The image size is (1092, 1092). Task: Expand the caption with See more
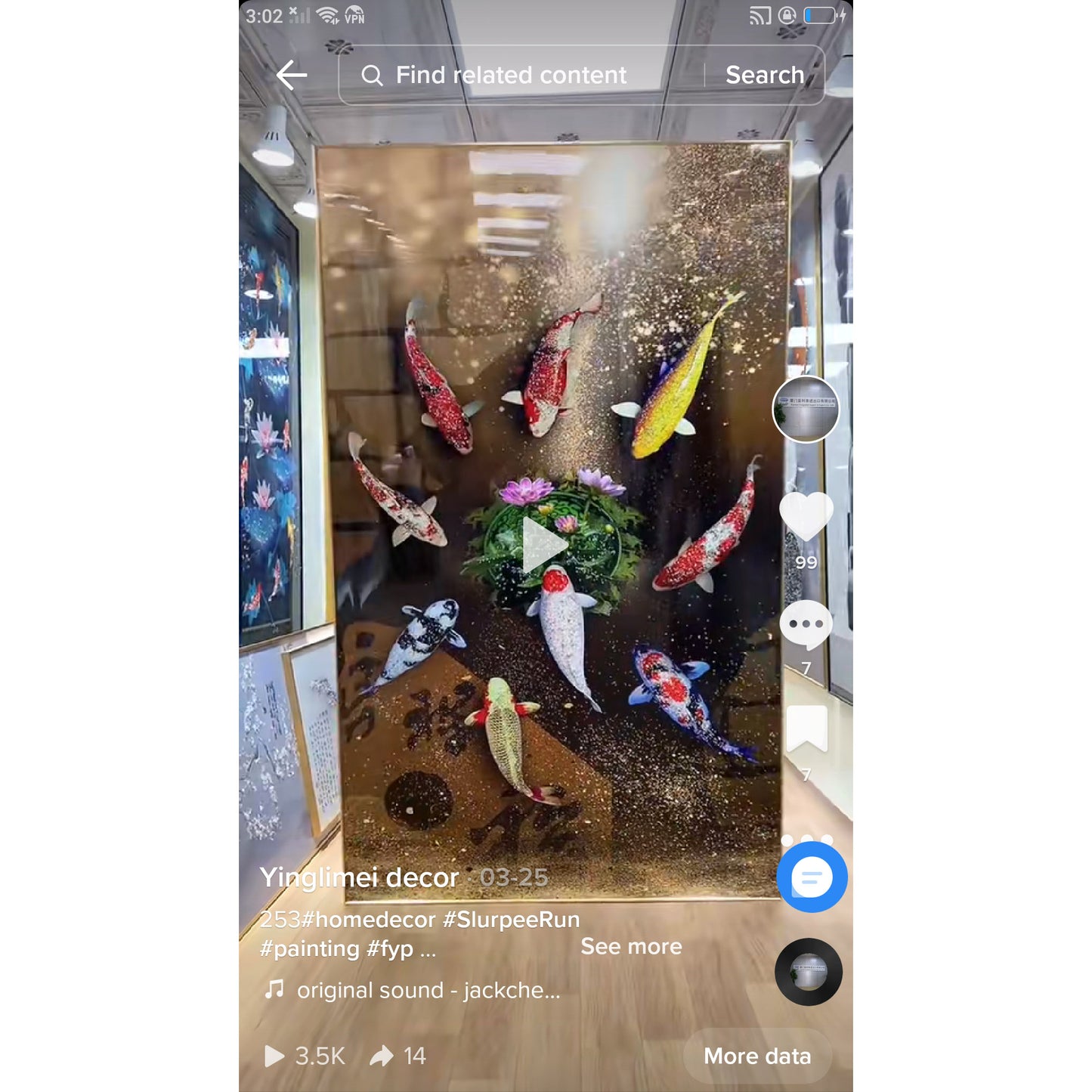click(631, 946)
